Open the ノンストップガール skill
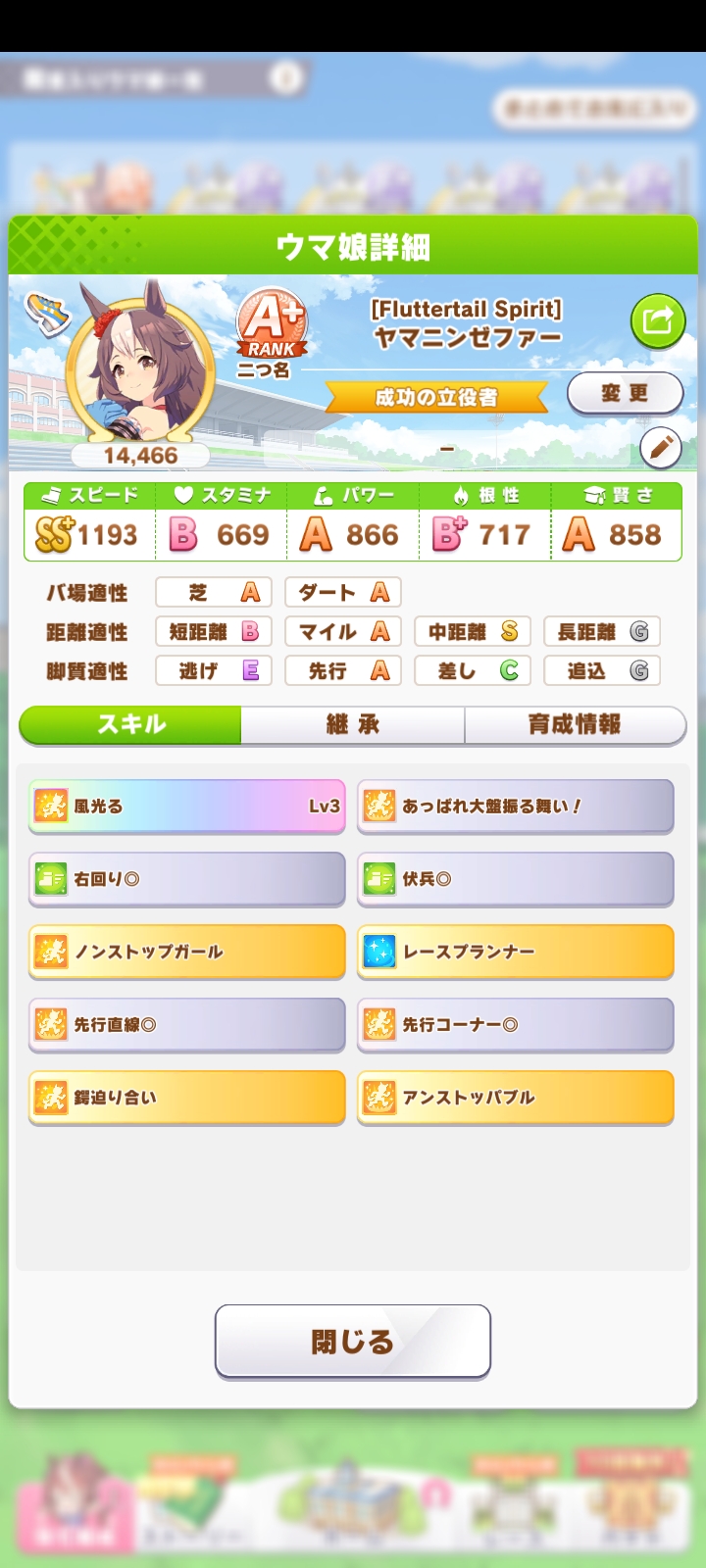 (x=187, y=952)
